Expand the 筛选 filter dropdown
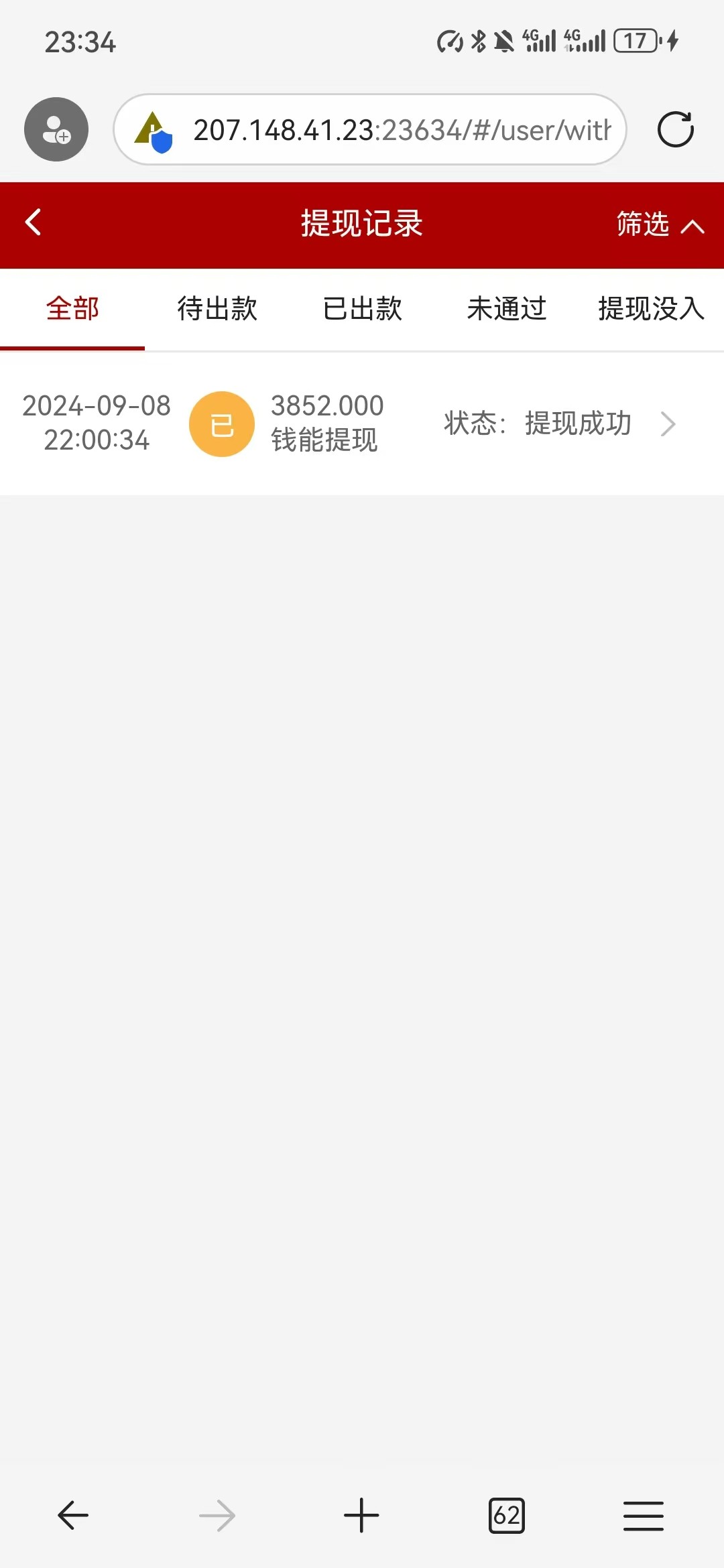This screenshot has height=1568, width=724. (x=660, y=224)
